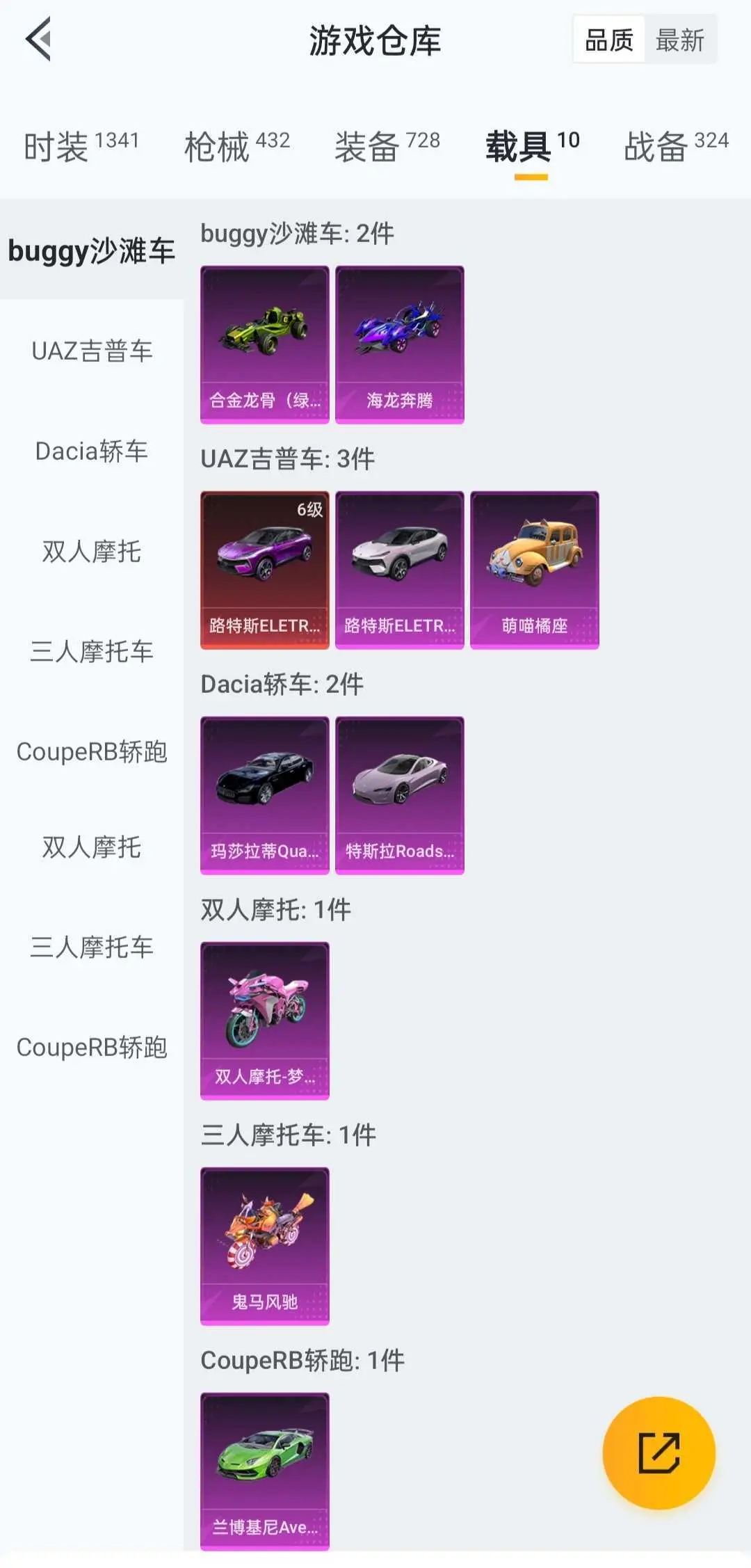The image size is (751, 1568).
Task: View the 特斯拉Roadster skin
Action: [400, 795]
